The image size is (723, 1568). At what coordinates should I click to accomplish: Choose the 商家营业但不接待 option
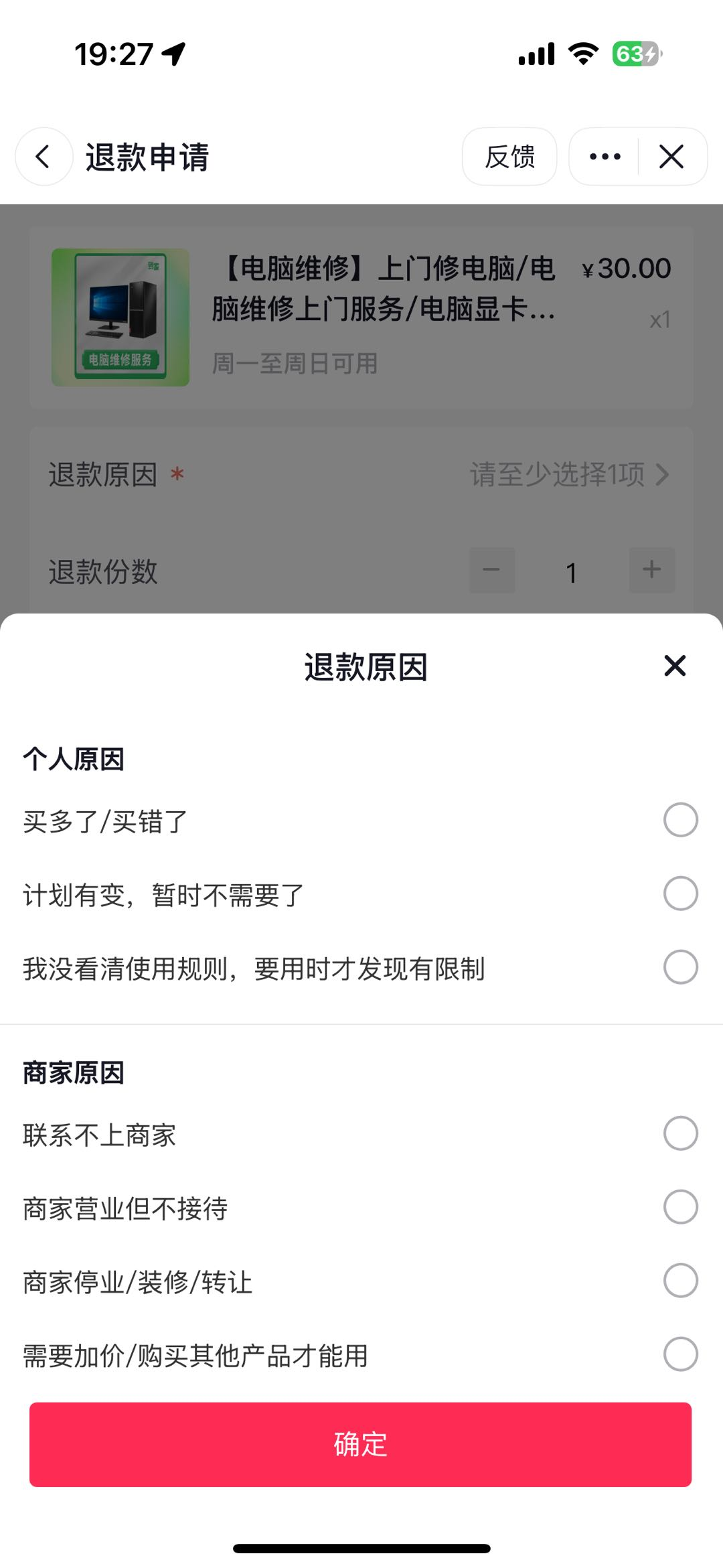pyautogui.click(x=680, y=1207)
